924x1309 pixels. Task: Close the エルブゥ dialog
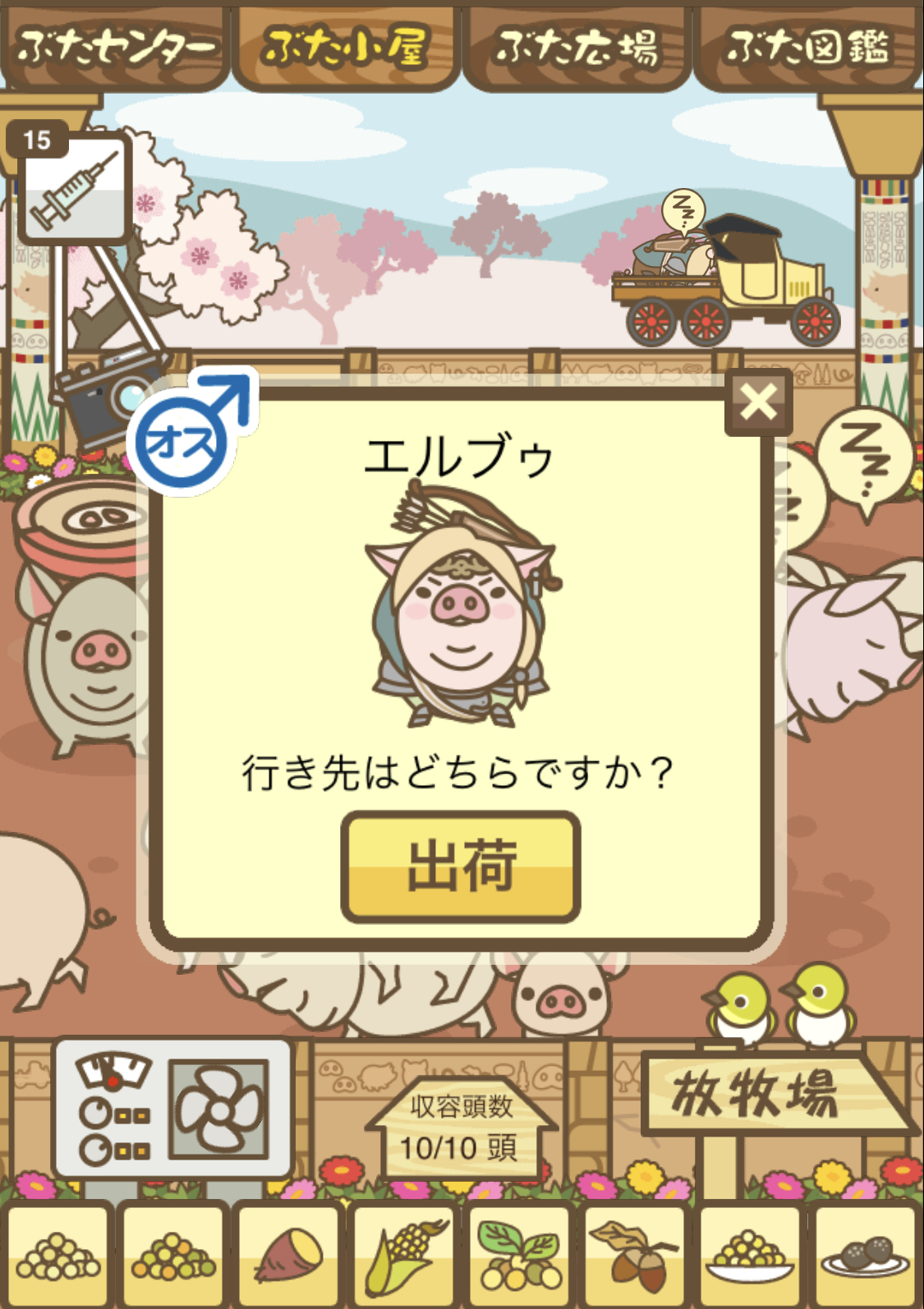[758, 402]
